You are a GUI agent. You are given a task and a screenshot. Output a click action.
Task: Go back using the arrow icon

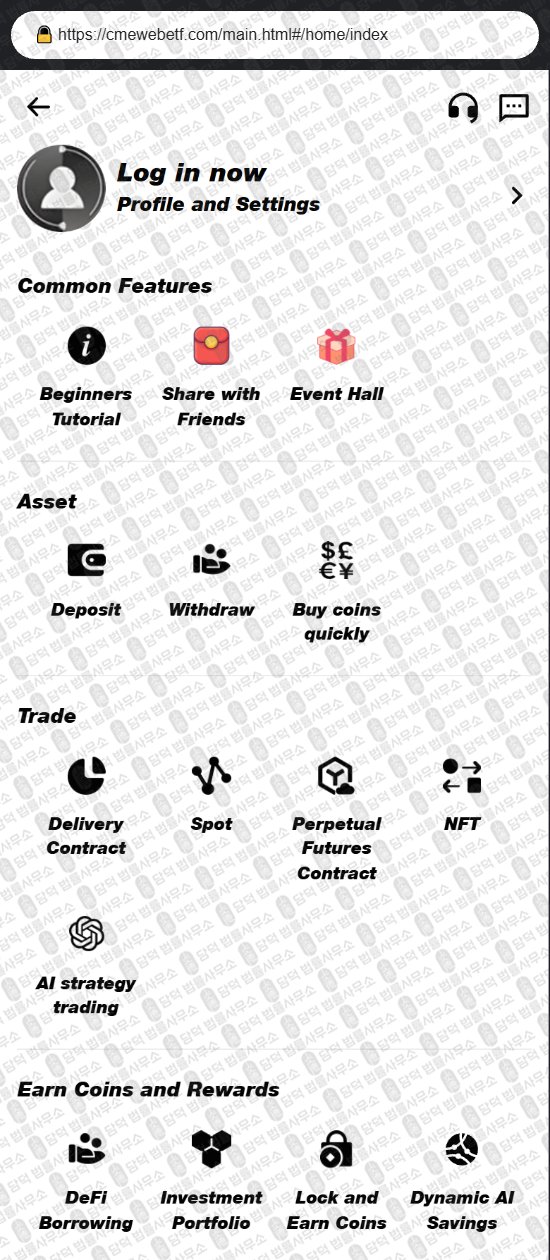38,107
